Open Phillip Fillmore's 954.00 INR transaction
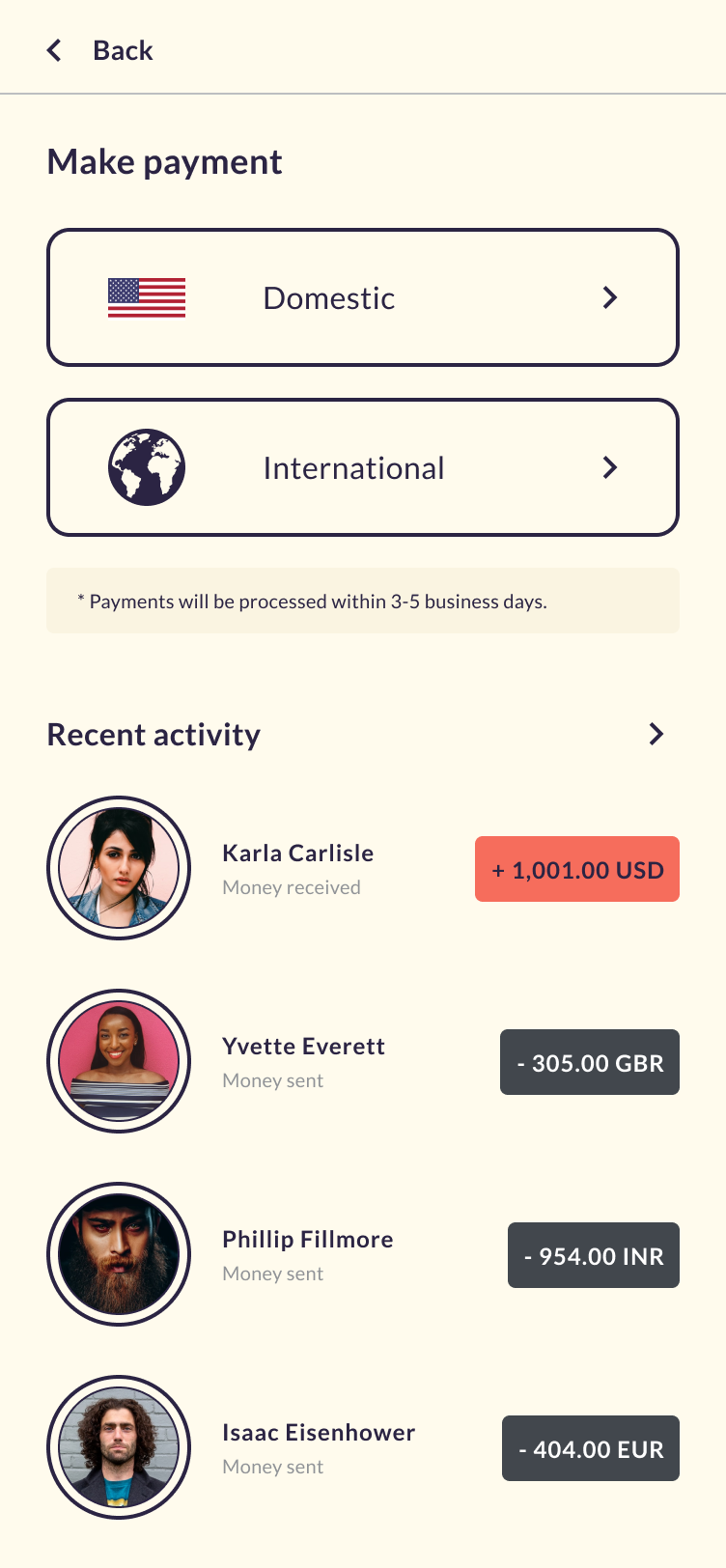This screenshot has width=726, height=1568. 363,1254
